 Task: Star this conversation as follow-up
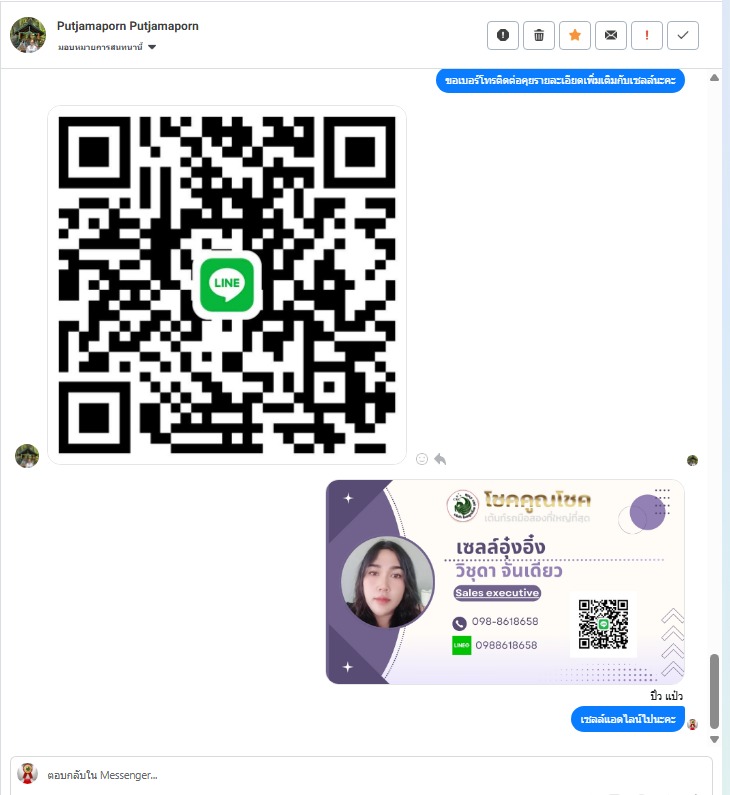tap(575, 35)
